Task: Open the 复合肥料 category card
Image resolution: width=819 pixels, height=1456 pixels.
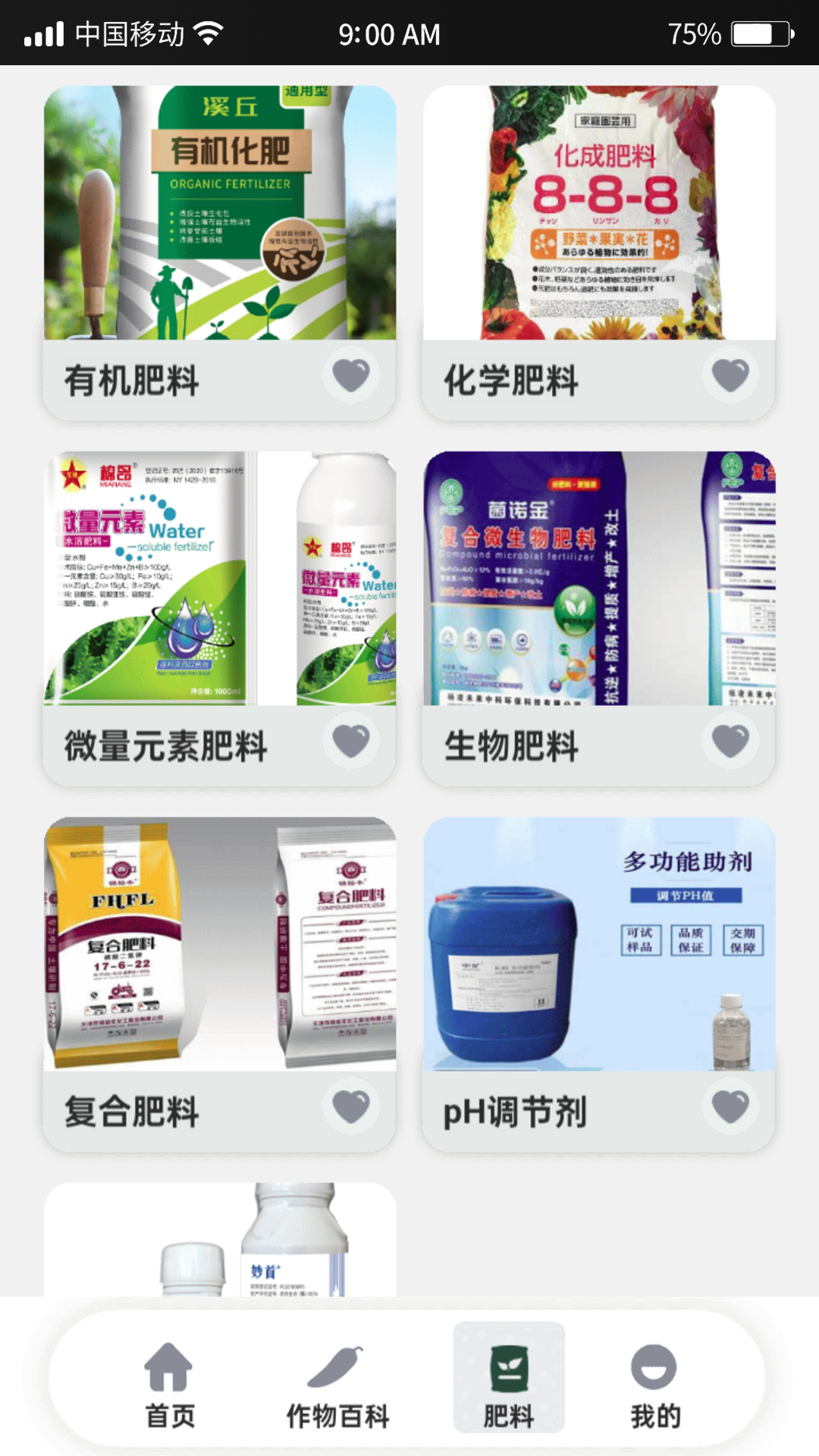Action: tap(220, 984)
